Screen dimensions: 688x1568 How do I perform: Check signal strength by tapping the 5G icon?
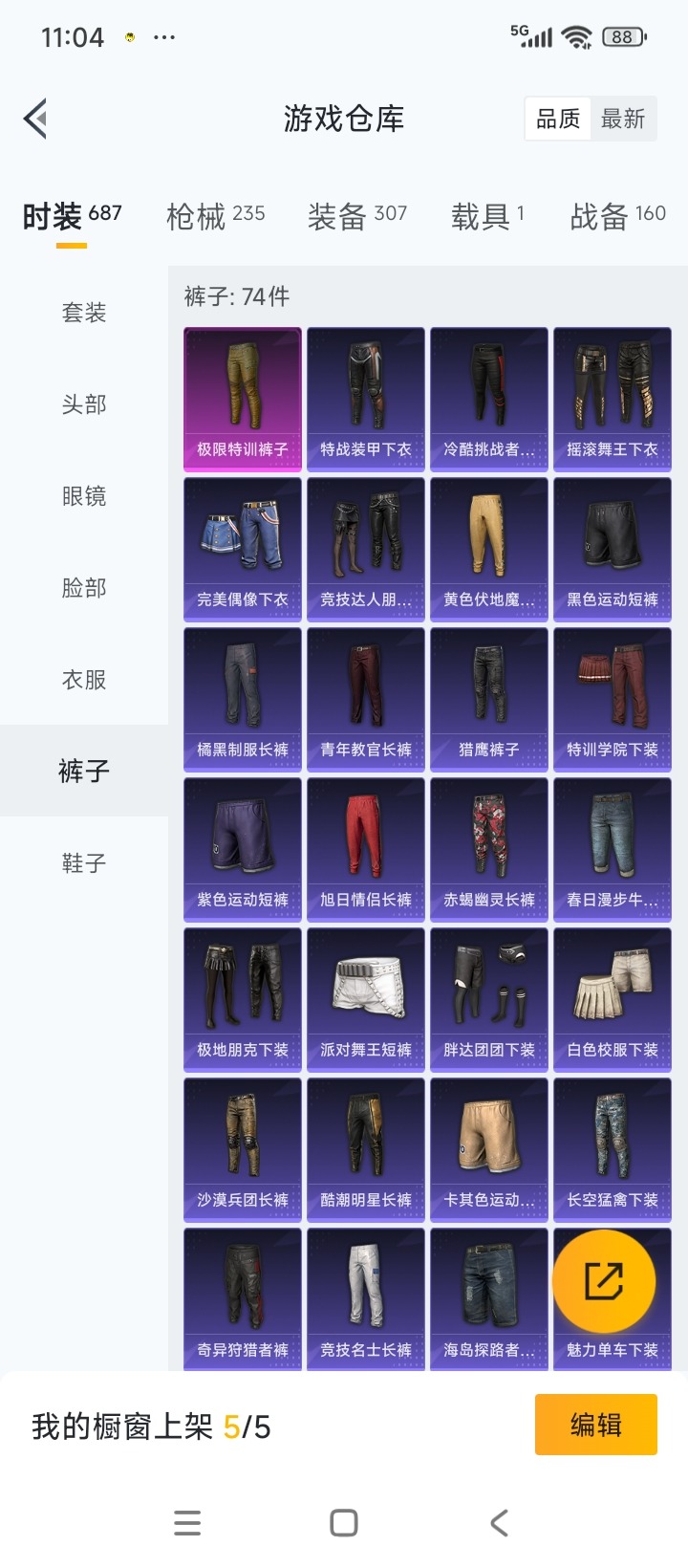(531, 36)
